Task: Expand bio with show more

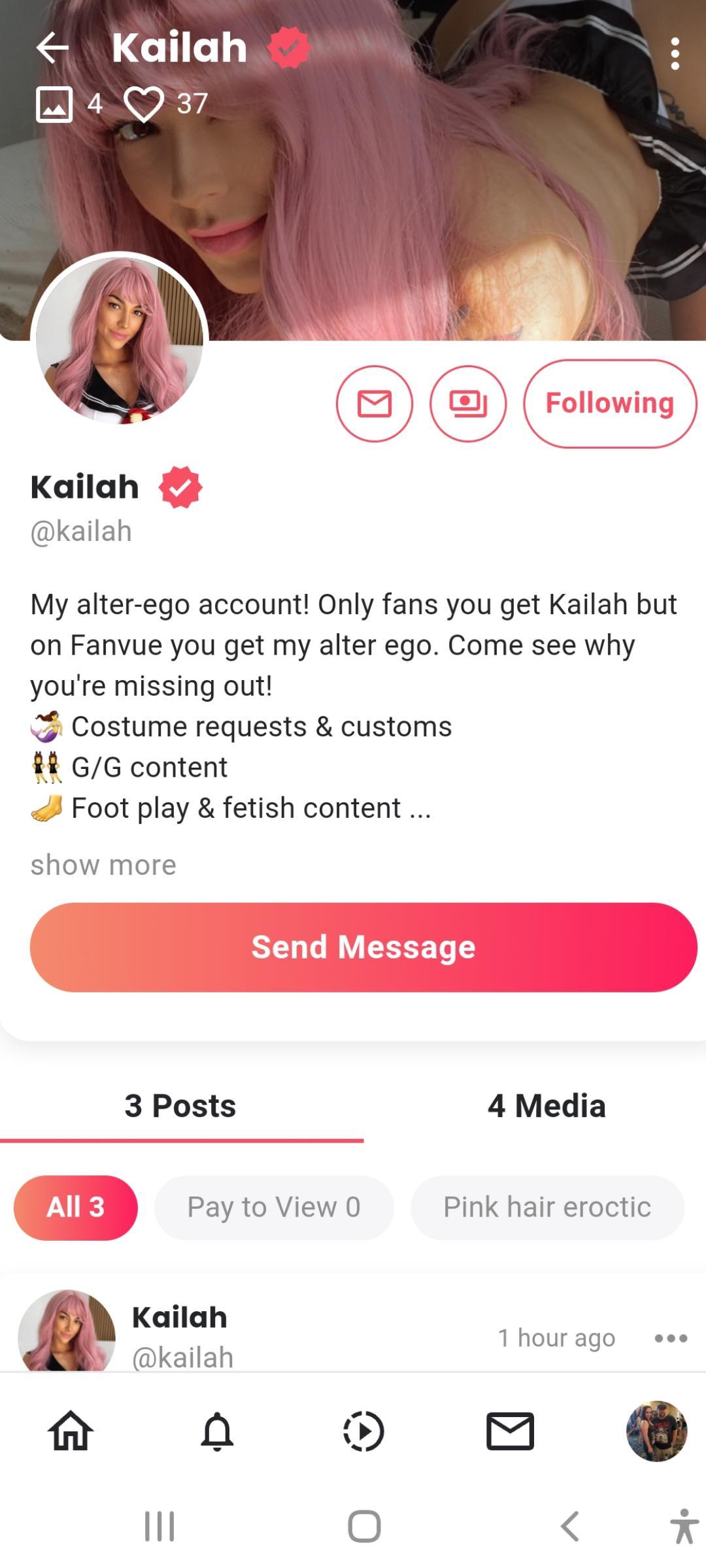Action: [103, 865]
